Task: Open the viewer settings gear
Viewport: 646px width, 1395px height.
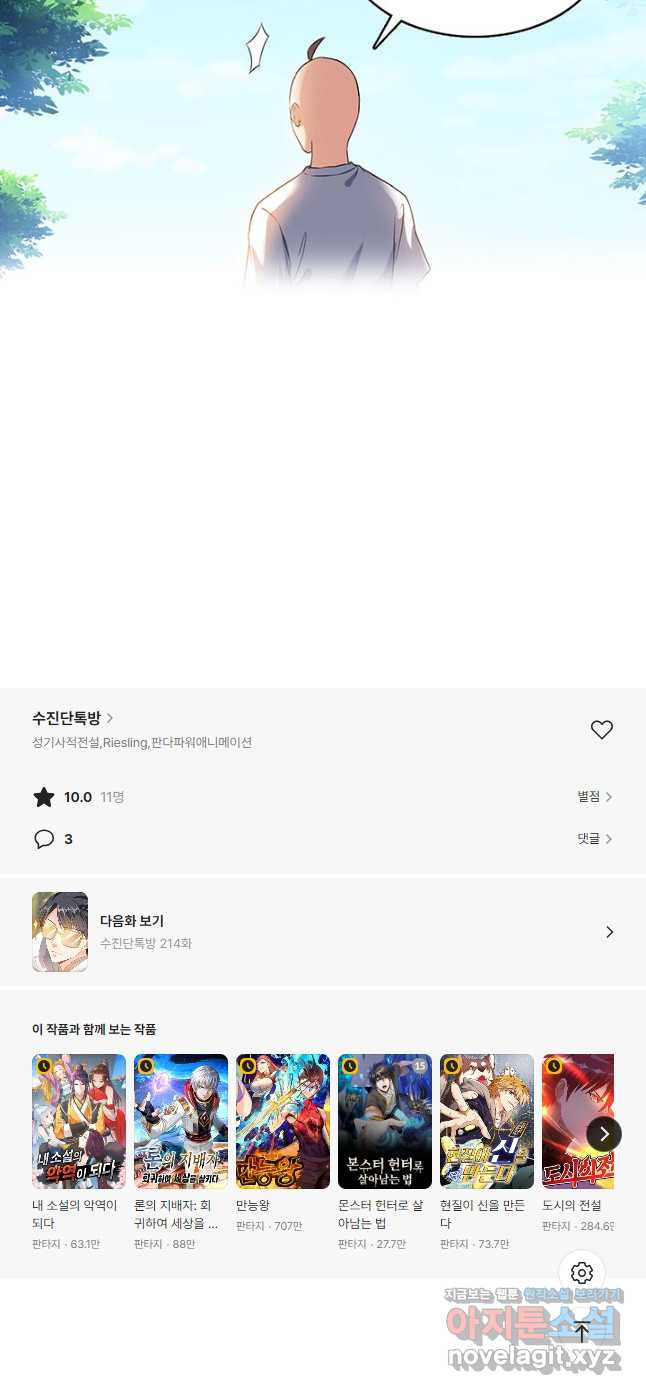Action: [582, 1273]
